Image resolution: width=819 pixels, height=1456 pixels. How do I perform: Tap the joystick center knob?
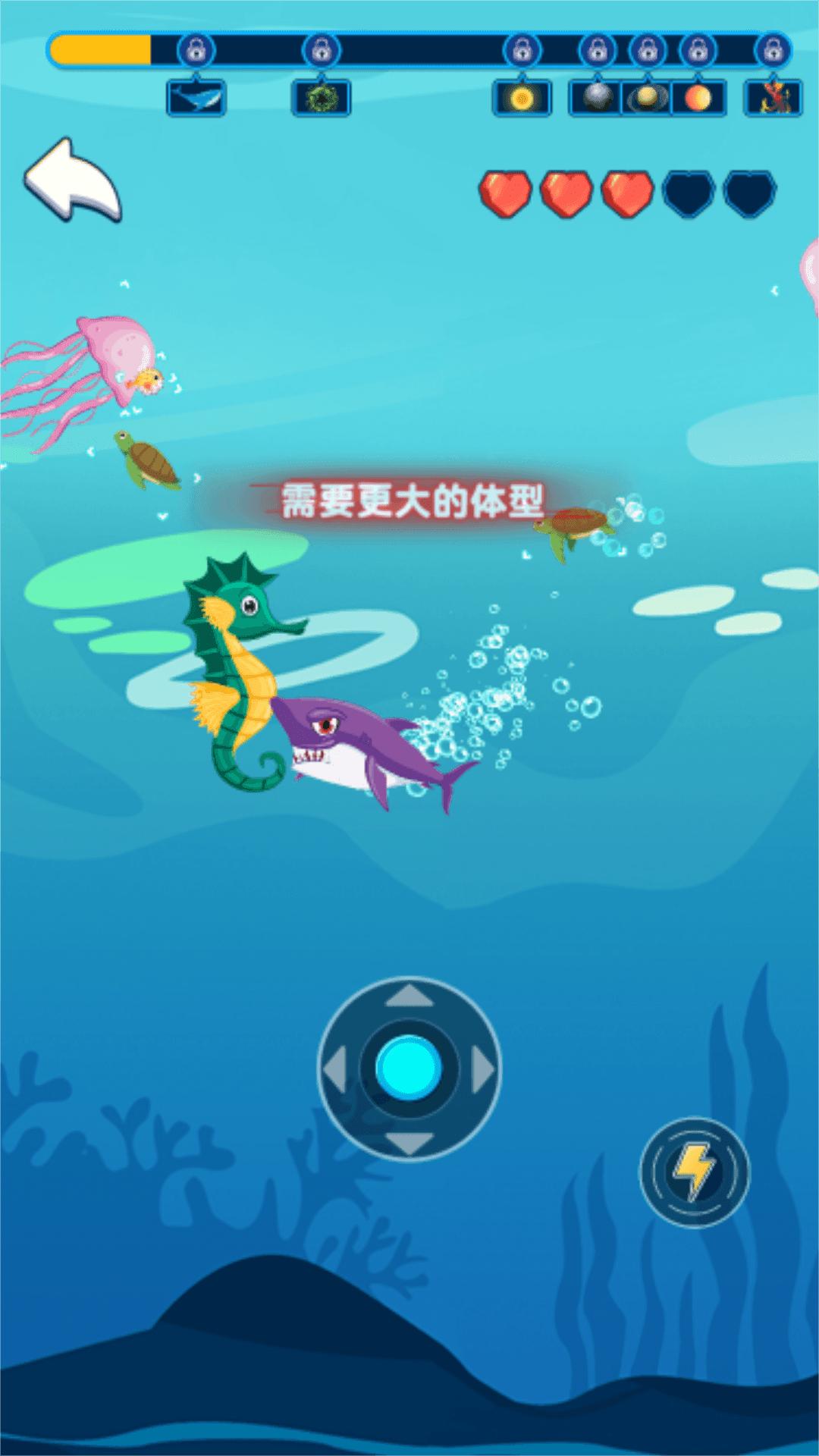coord(409,1068)
